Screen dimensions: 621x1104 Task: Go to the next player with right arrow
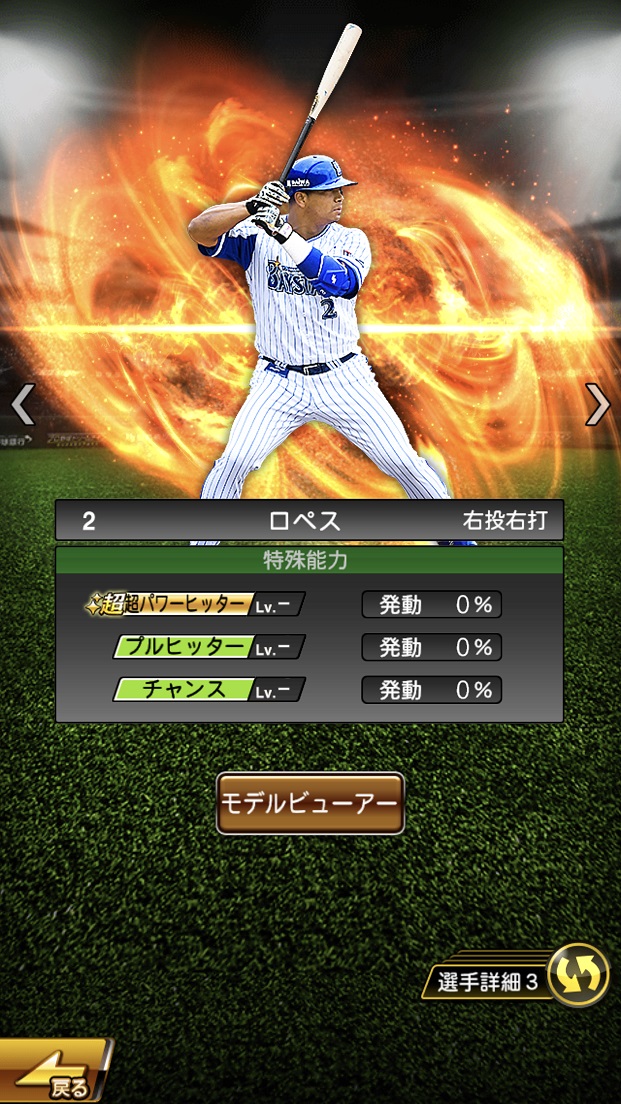pos(598,405)
